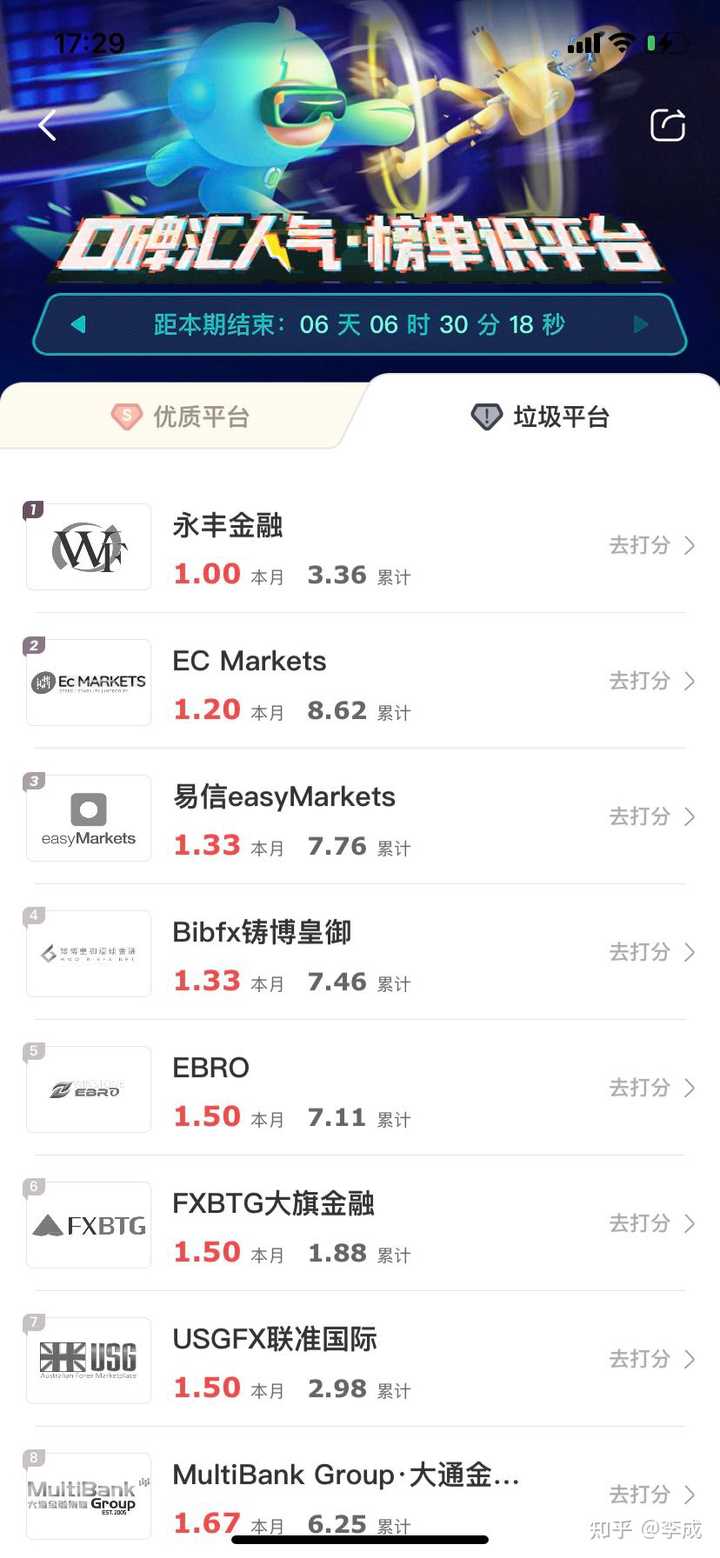
Task: Tap the back arrow at top left
Action: pos(47,124)
